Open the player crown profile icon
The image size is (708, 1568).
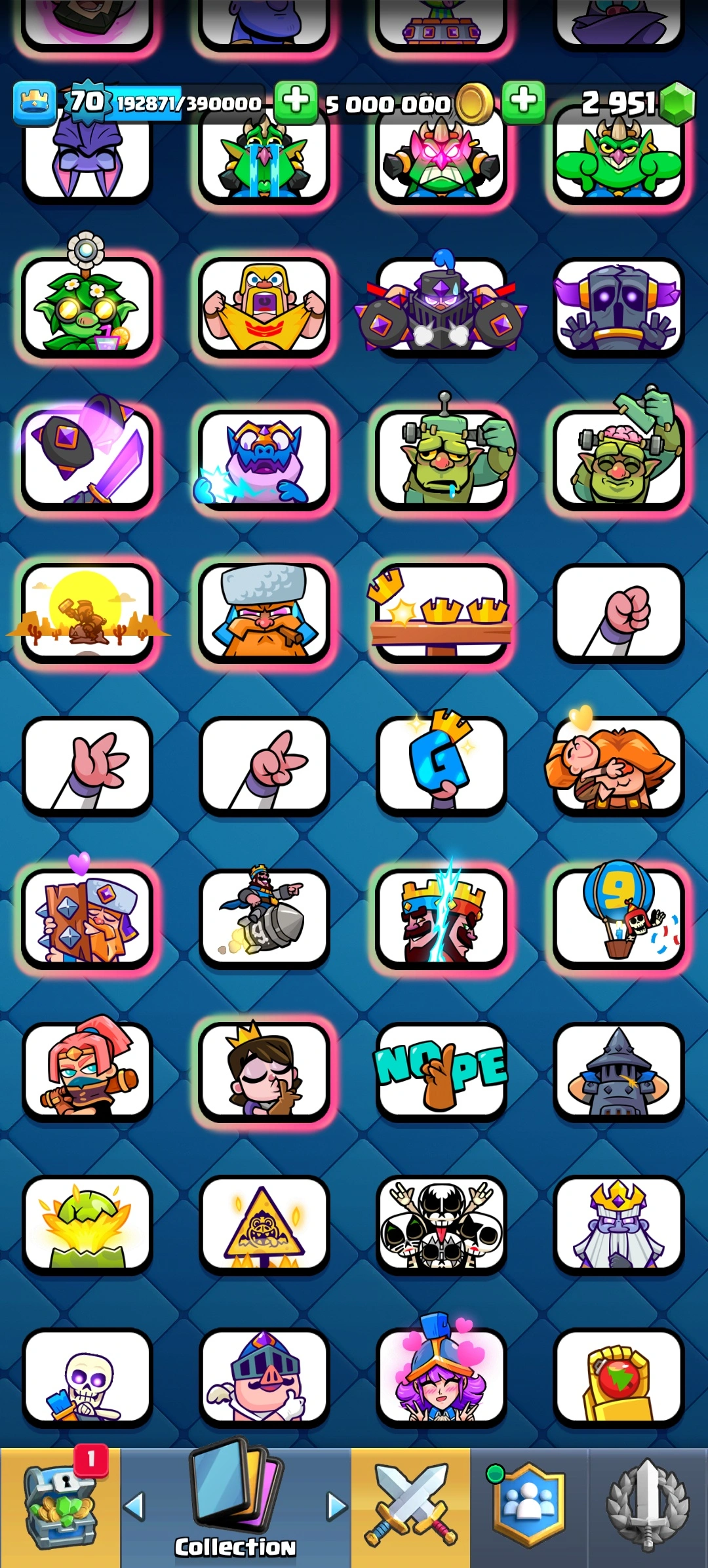(34, 103)
